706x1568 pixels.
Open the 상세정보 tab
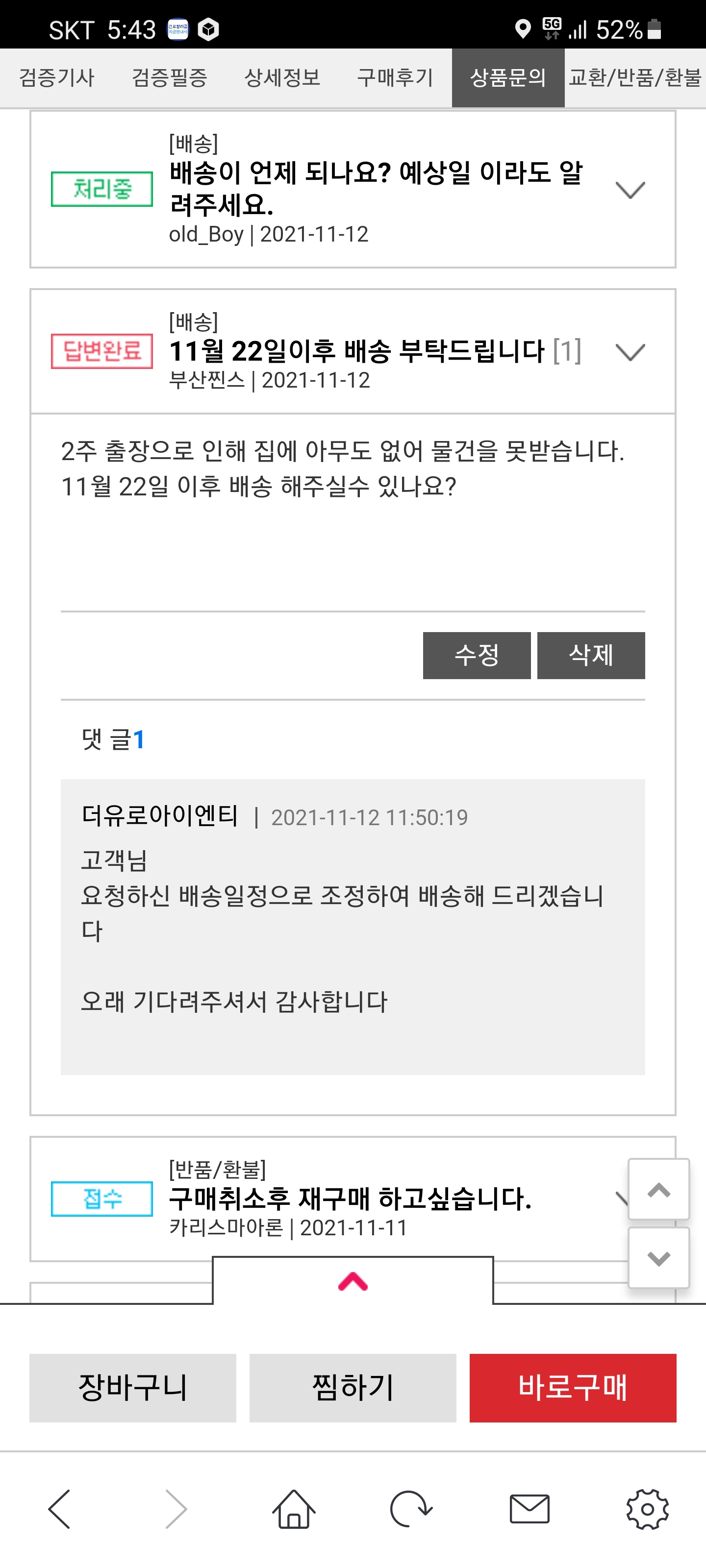tap(282, 78)
